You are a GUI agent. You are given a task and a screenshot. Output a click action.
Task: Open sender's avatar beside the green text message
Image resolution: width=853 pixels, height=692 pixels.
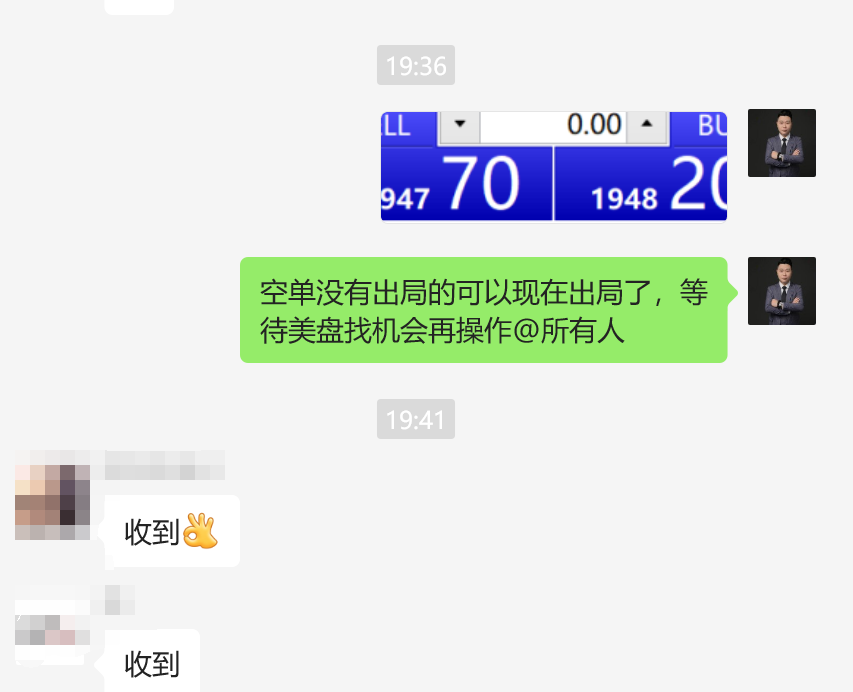tap(781, 291)
